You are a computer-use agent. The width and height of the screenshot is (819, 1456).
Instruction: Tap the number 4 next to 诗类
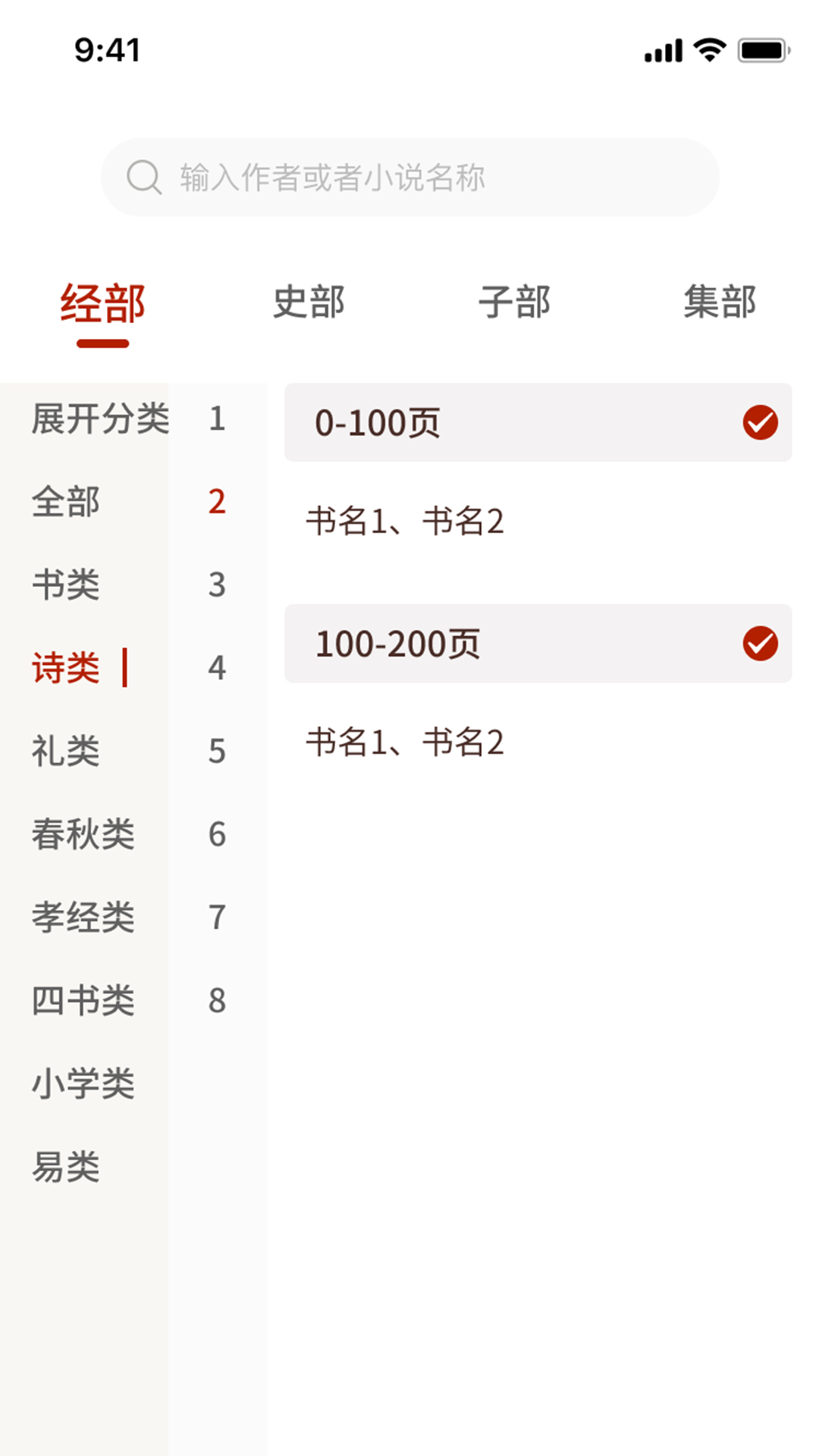pyautogui.click(x=218, y=668)
